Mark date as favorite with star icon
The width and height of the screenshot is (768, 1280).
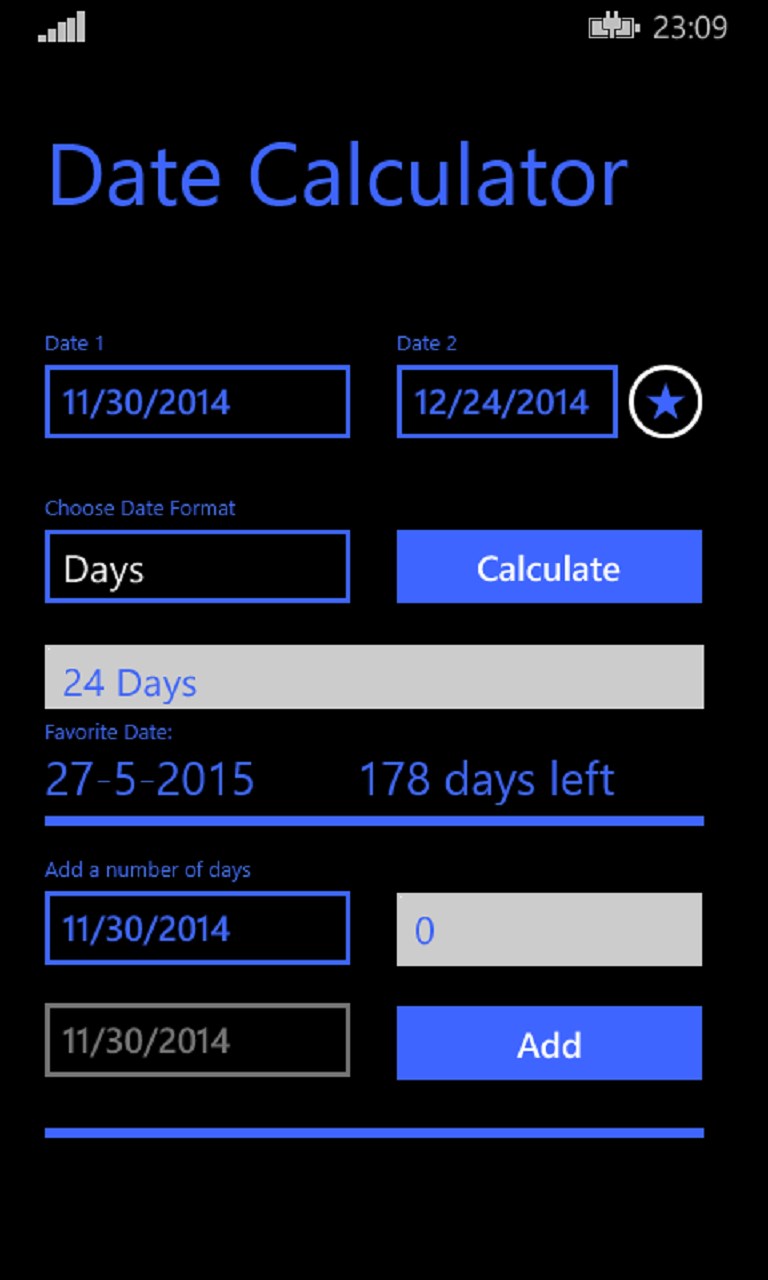point(666,402)
